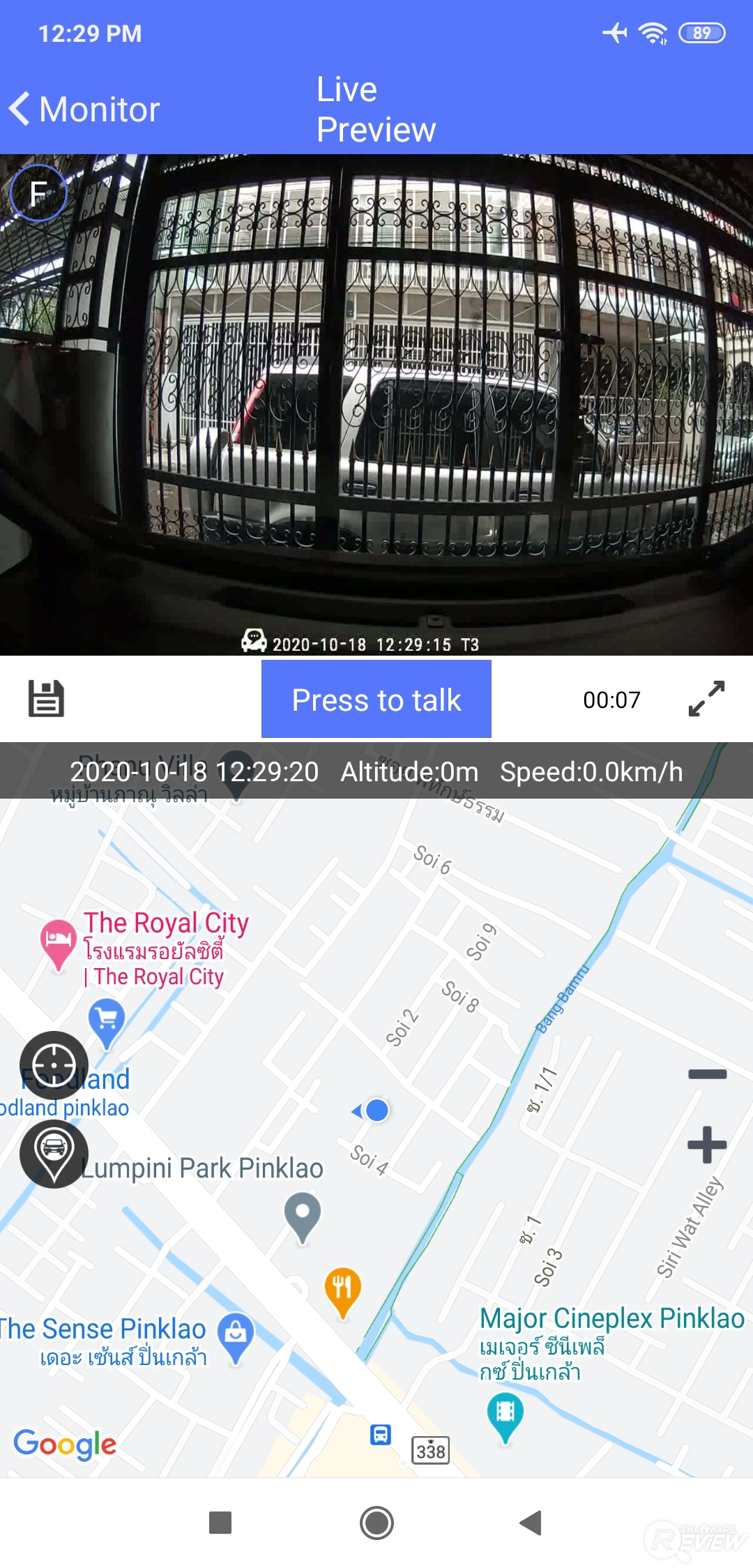Go back to Monitor
753x1568 pixels.
85,110
